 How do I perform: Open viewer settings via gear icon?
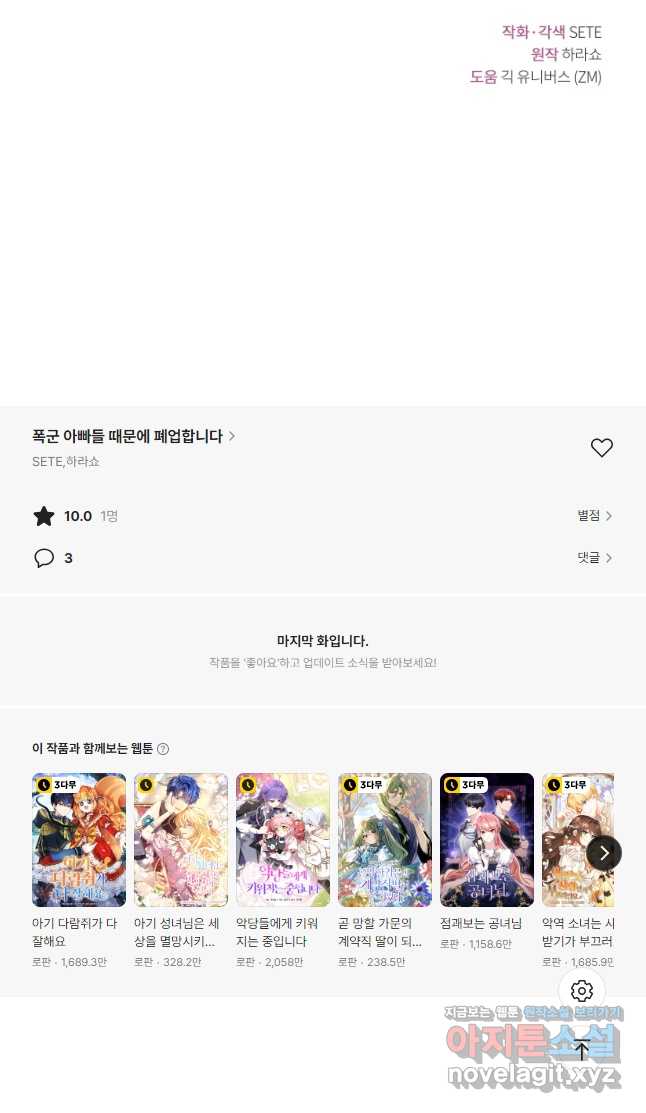coord(582,991)
